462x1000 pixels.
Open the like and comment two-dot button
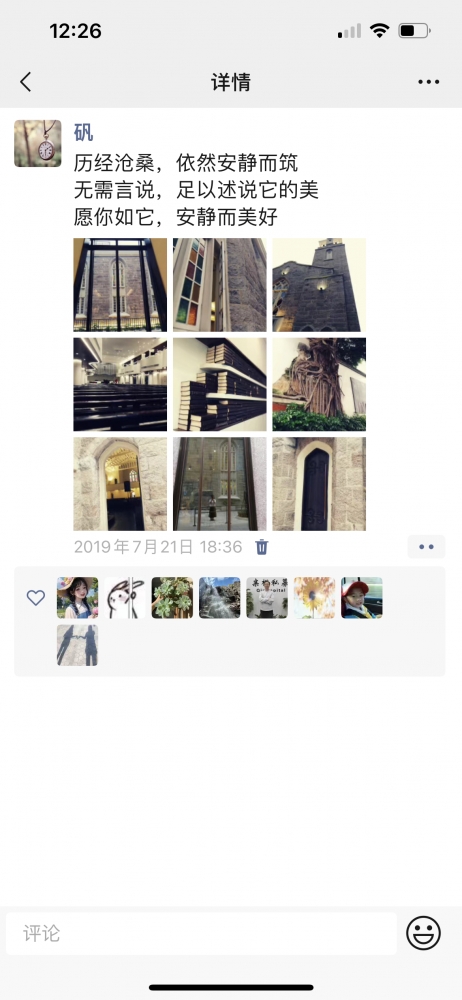426,547
